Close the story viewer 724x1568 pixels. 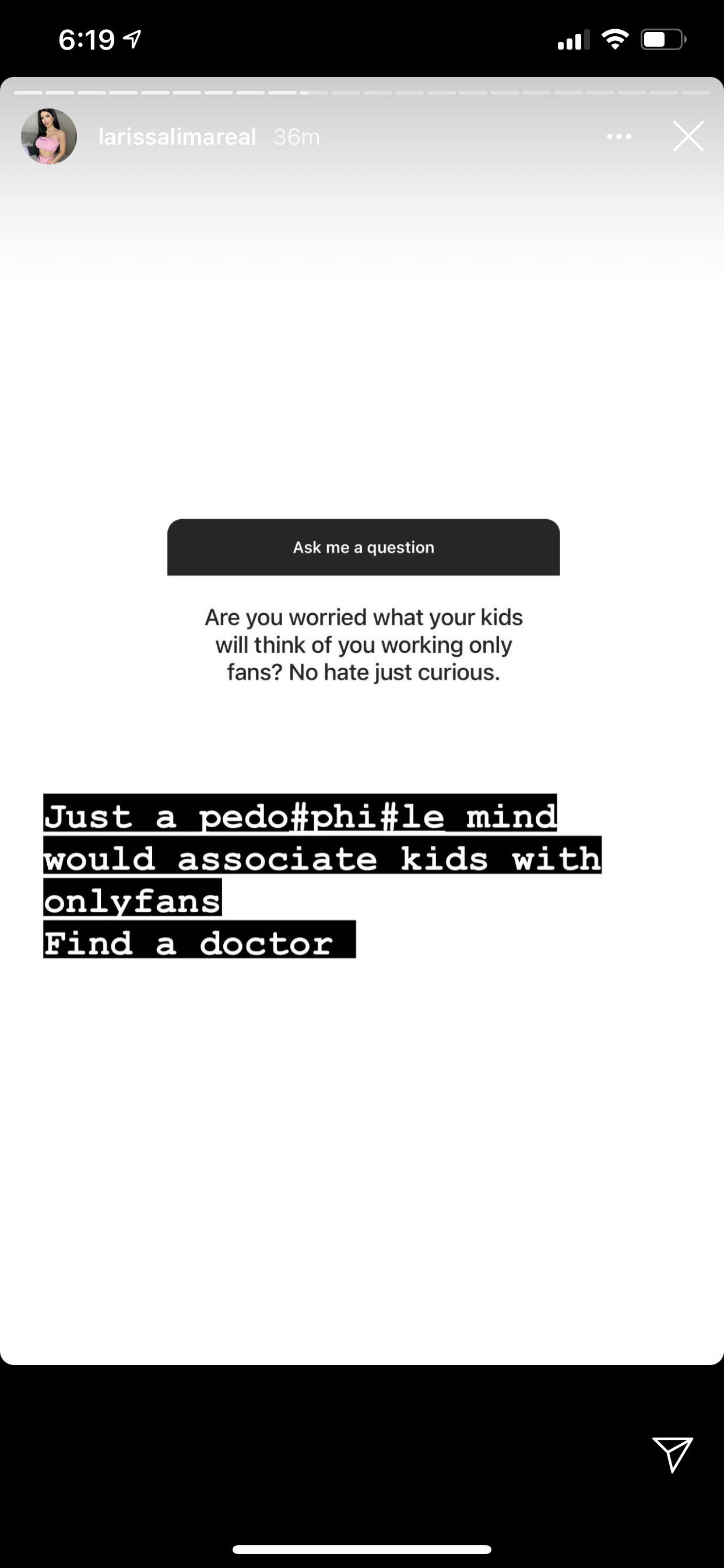coord(688,136)
